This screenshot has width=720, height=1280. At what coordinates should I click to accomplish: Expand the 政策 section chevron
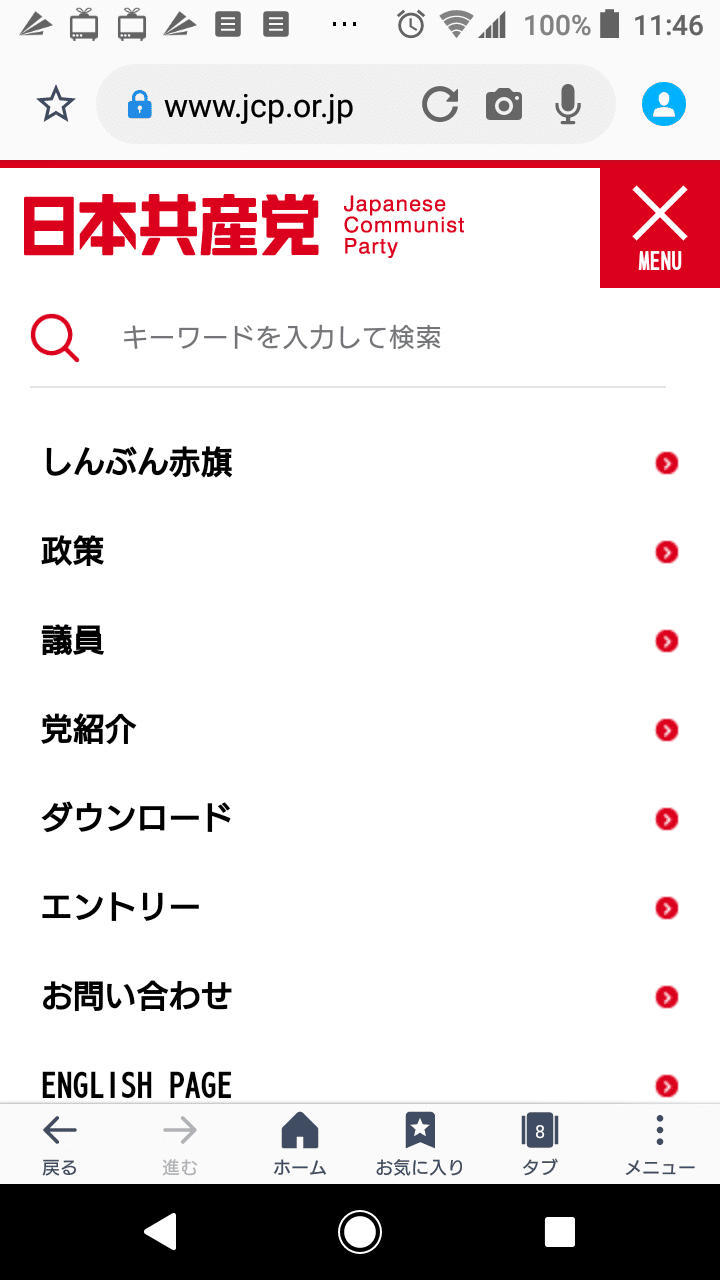[666, 551]
